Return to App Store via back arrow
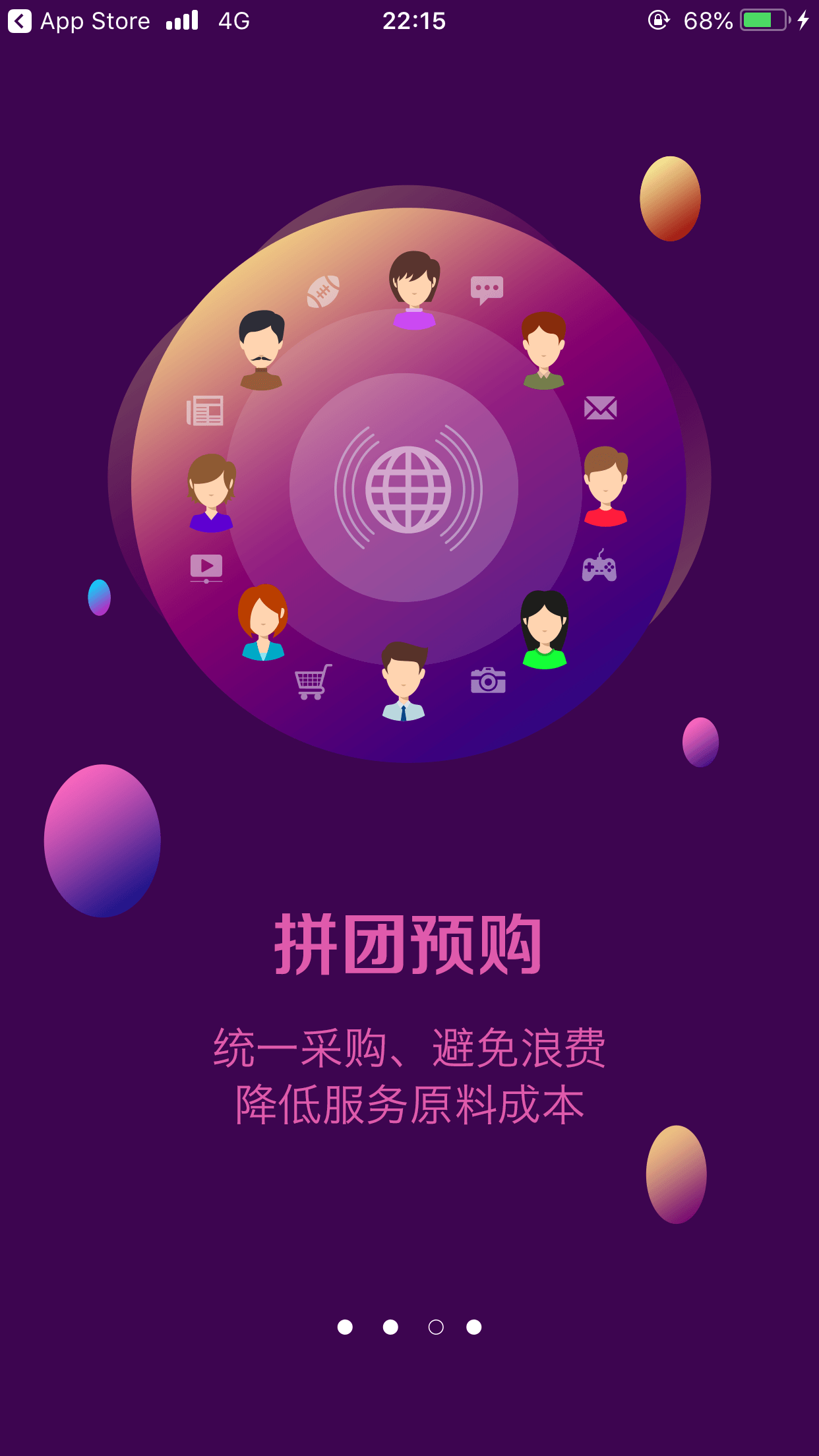Screen dimensions: 819x1456 coord(20,21)
